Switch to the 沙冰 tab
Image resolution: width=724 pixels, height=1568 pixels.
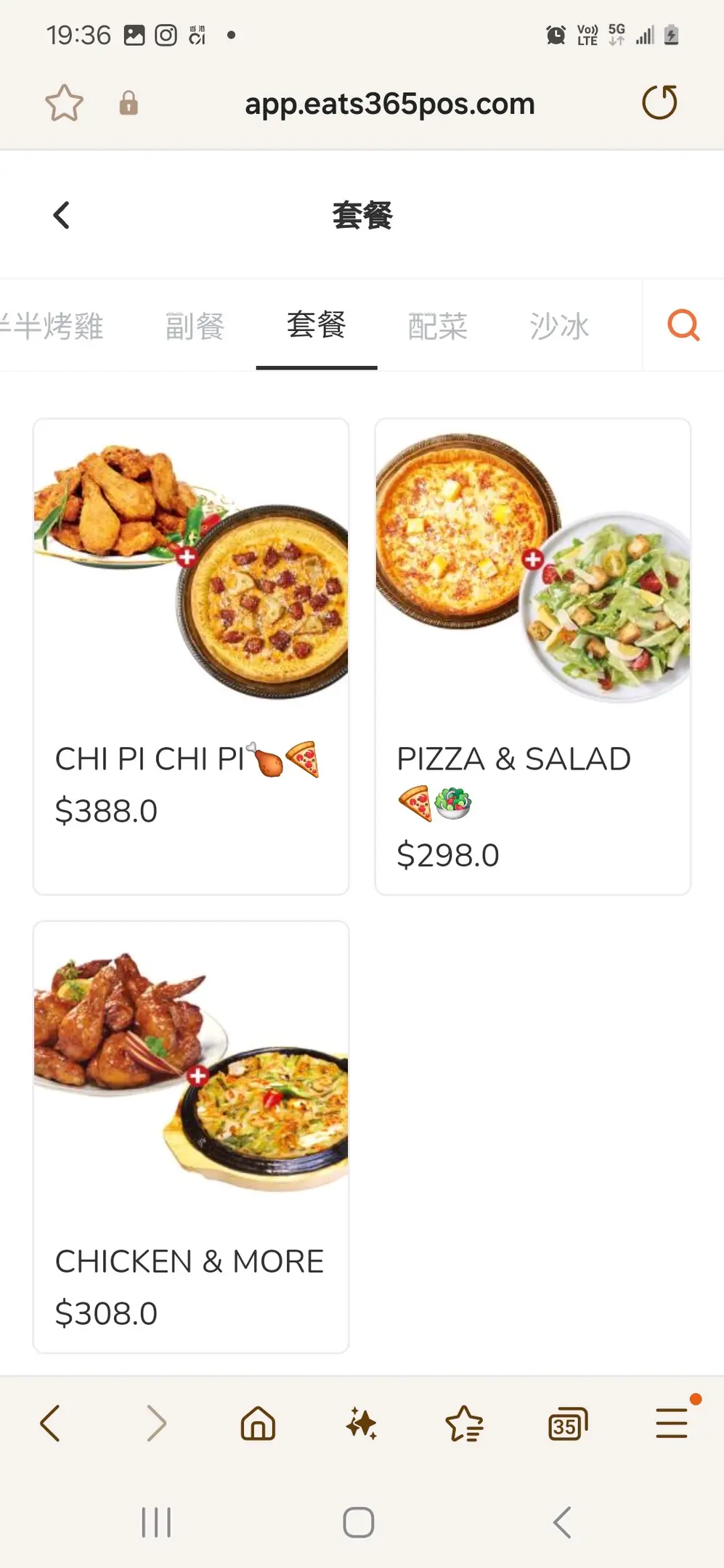click(559, 326)
